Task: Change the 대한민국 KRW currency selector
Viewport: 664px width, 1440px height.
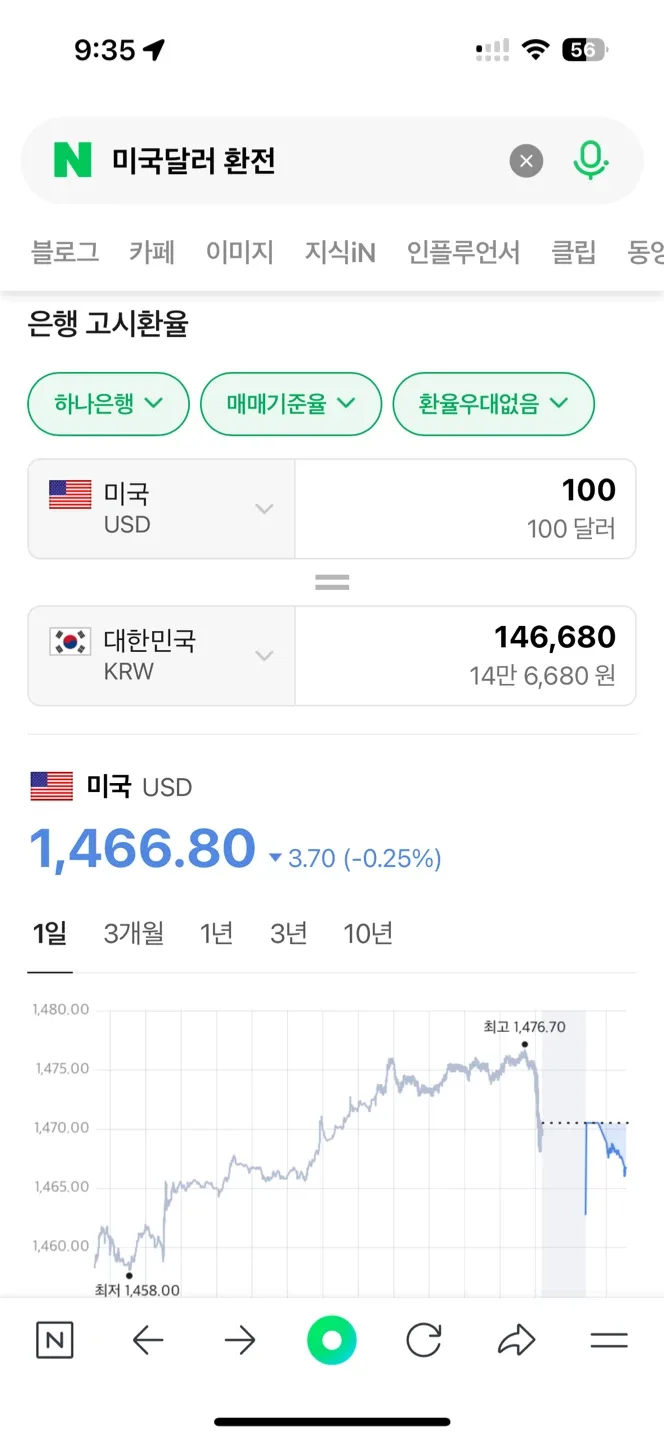Action: point(161,656)
